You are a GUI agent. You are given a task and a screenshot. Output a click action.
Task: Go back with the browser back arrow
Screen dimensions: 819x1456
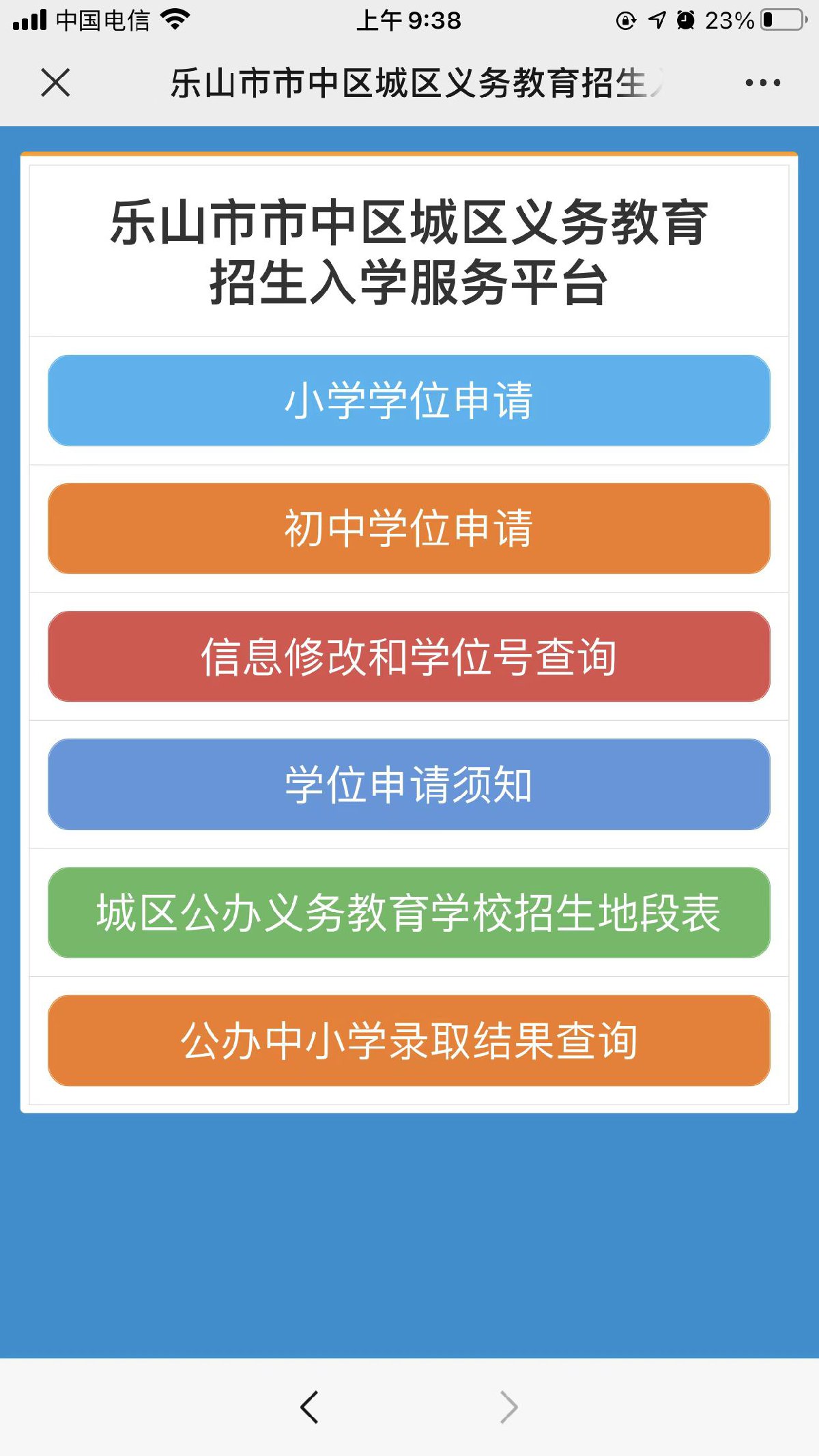[310, 1407]
